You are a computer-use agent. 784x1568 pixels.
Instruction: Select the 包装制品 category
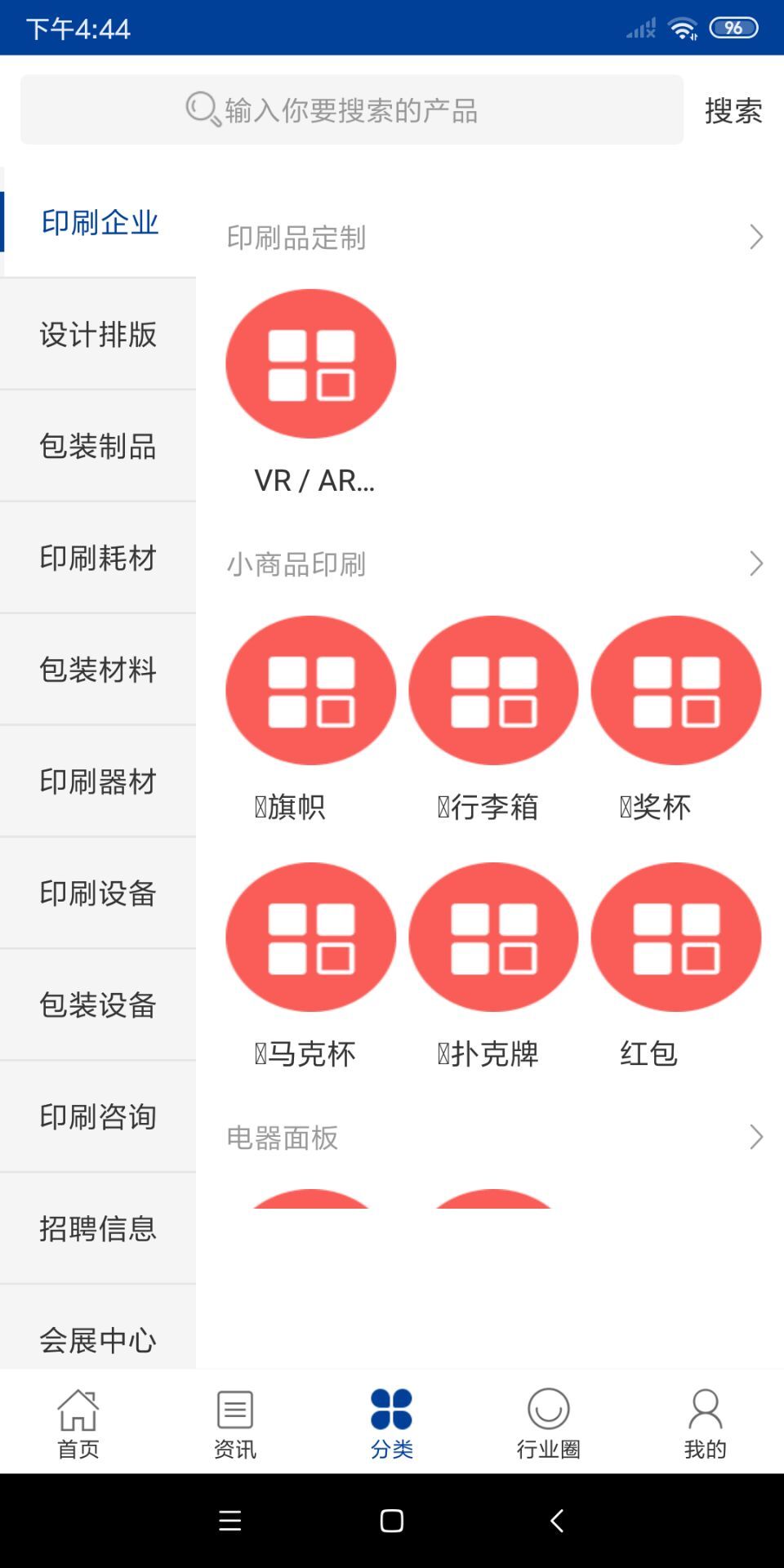[98, 446]
